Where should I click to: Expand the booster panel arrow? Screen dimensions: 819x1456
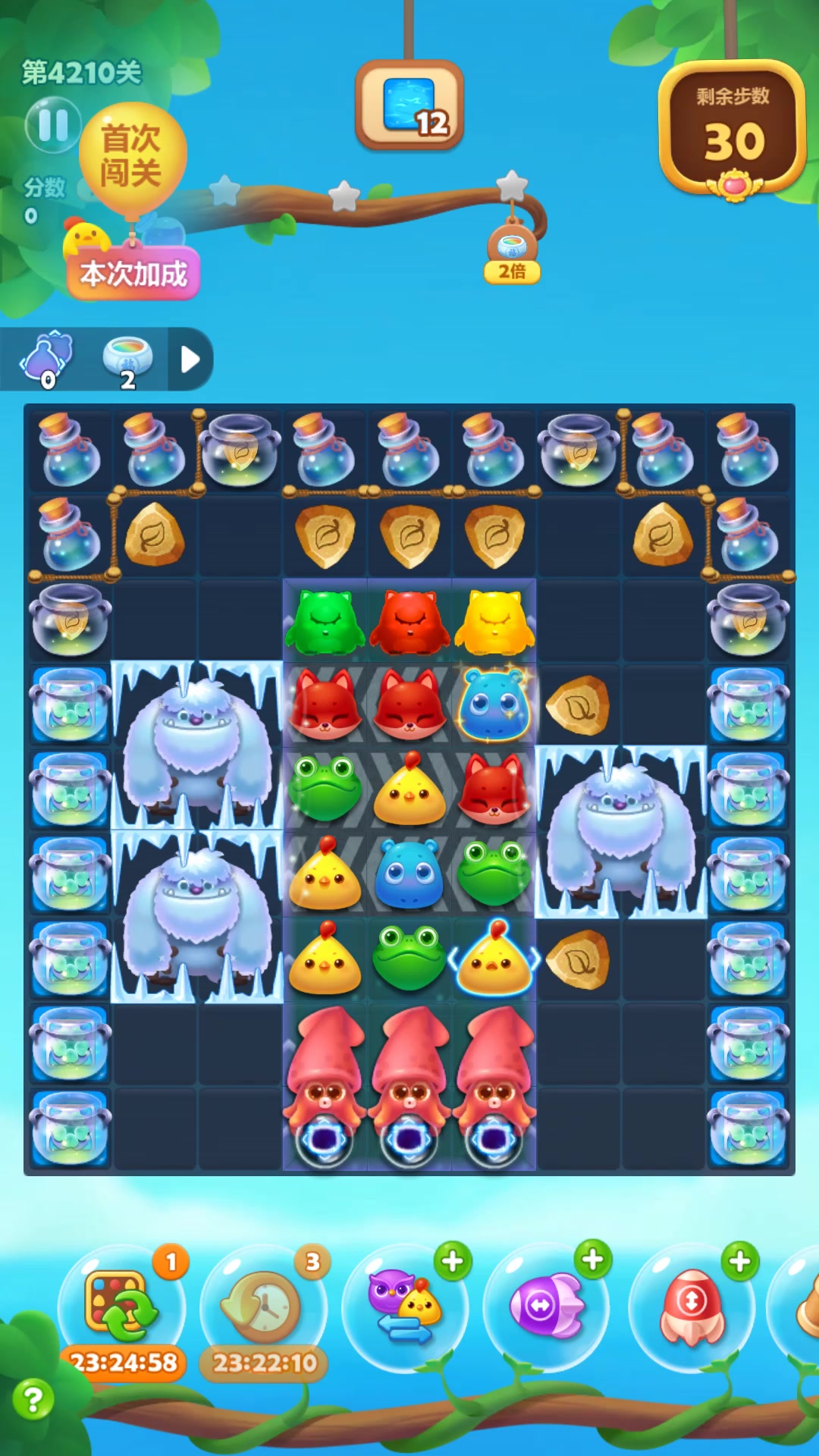[x=190, y=359]
